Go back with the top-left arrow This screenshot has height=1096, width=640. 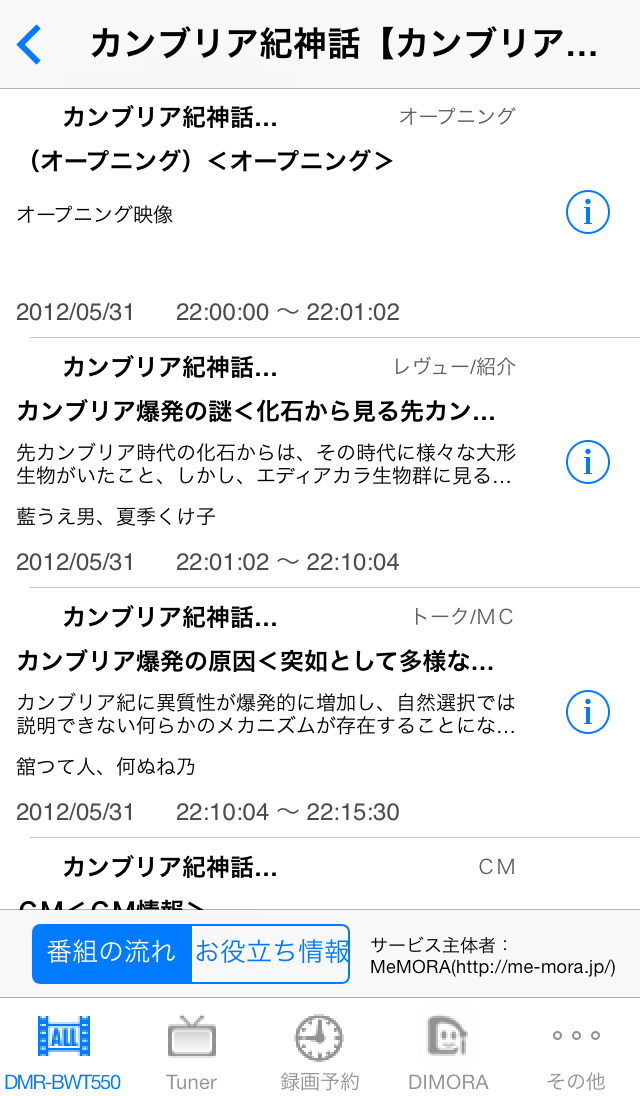click(x=29, y=44)
